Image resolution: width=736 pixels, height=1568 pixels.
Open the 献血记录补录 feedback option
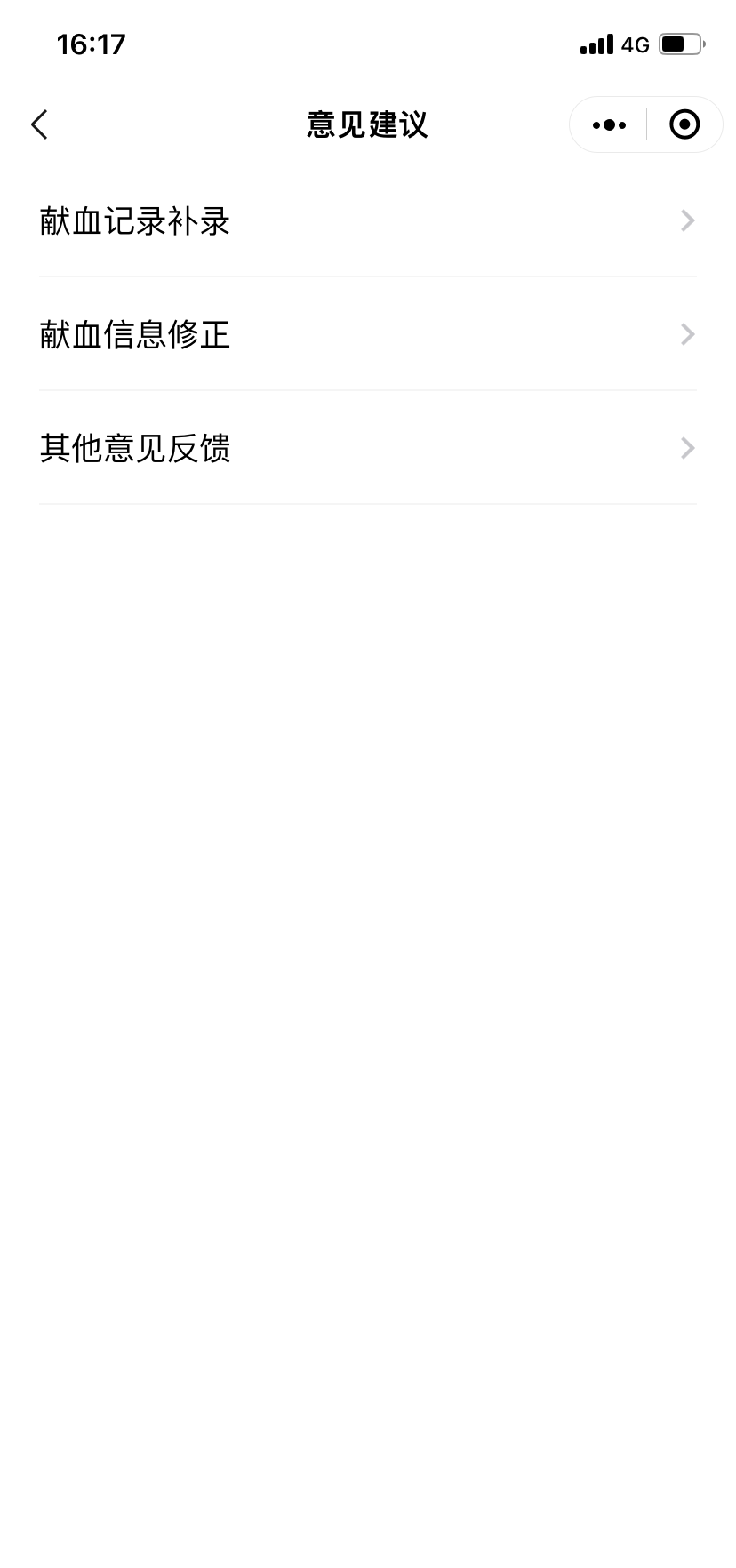133,220
